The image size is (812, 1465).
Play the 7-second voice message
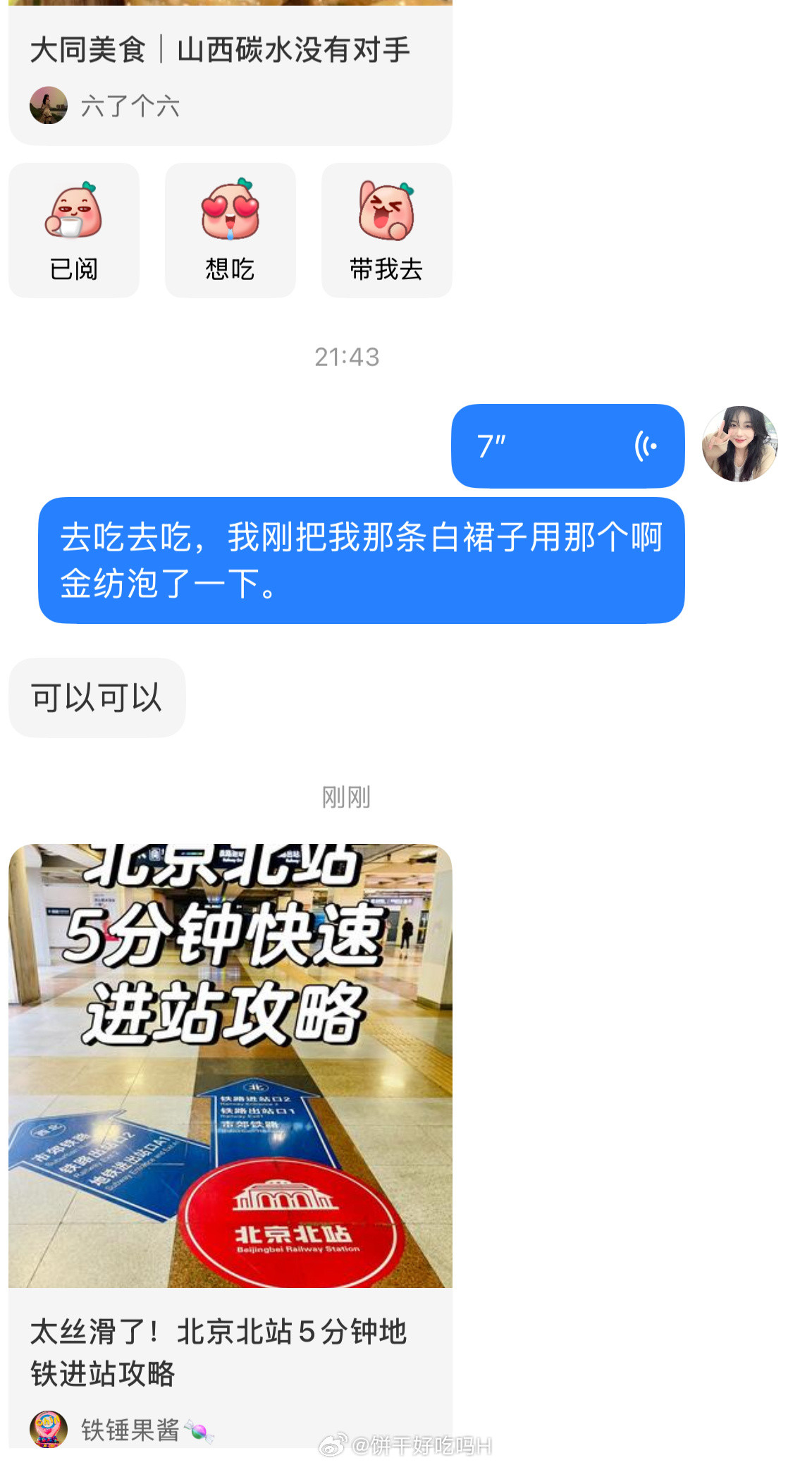pyautogui.click(x=568, y=447)
